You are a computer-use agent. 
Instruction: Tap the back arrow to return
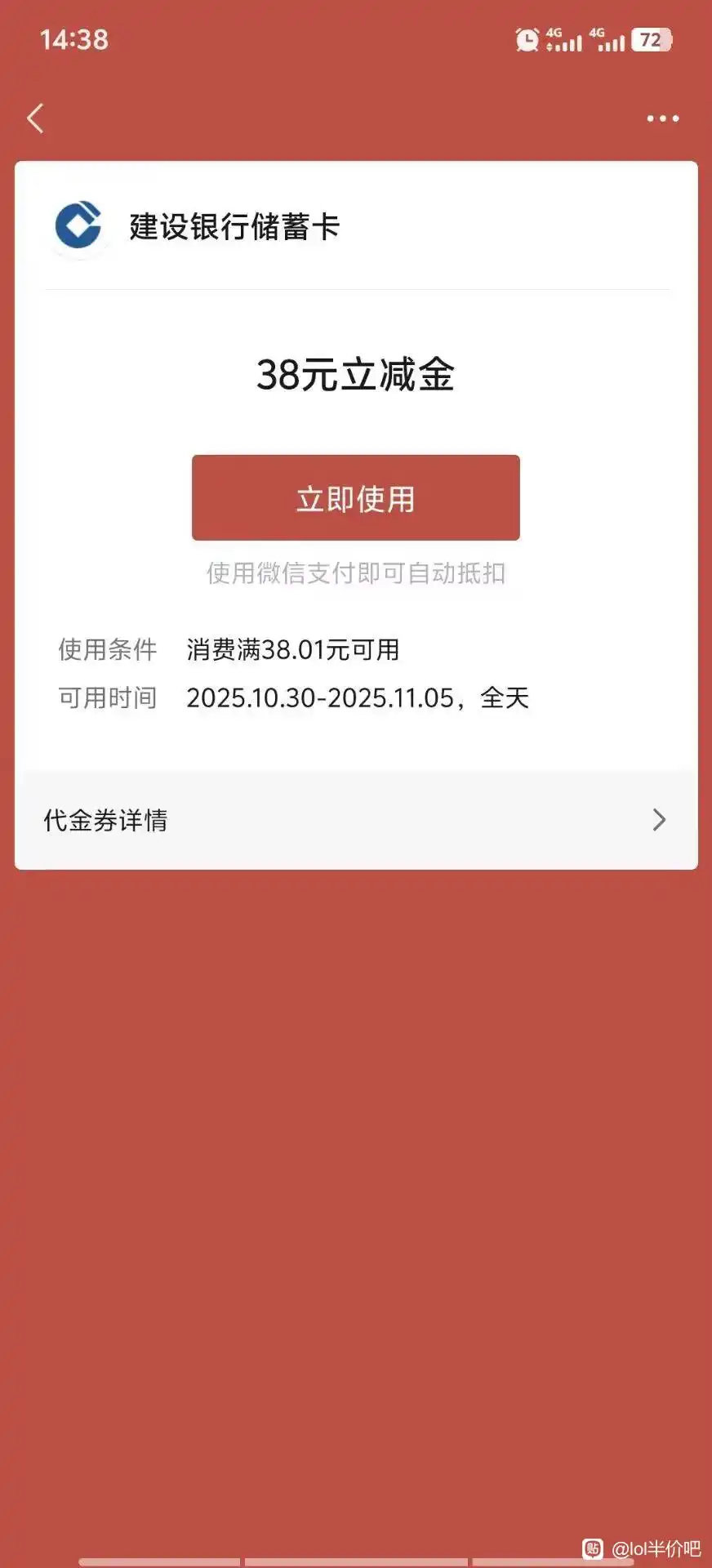point(35,118)
